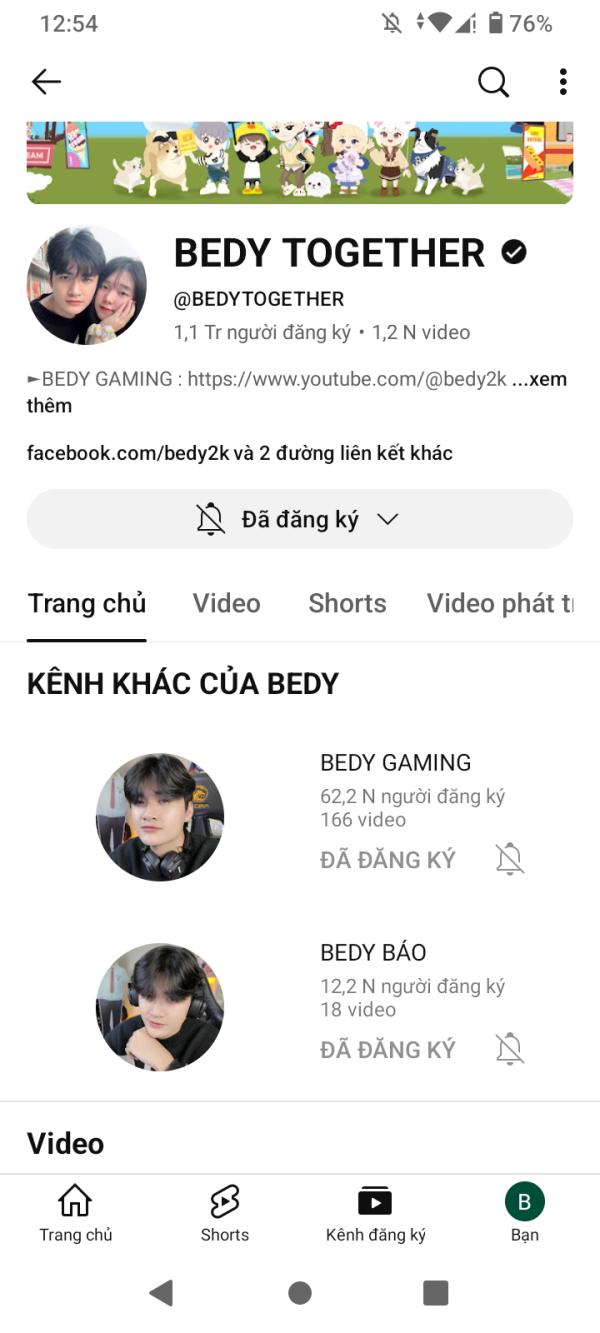Open Kênh đăng ký subscriptions
The image size is (600, 1333).
pos(375,1213)
